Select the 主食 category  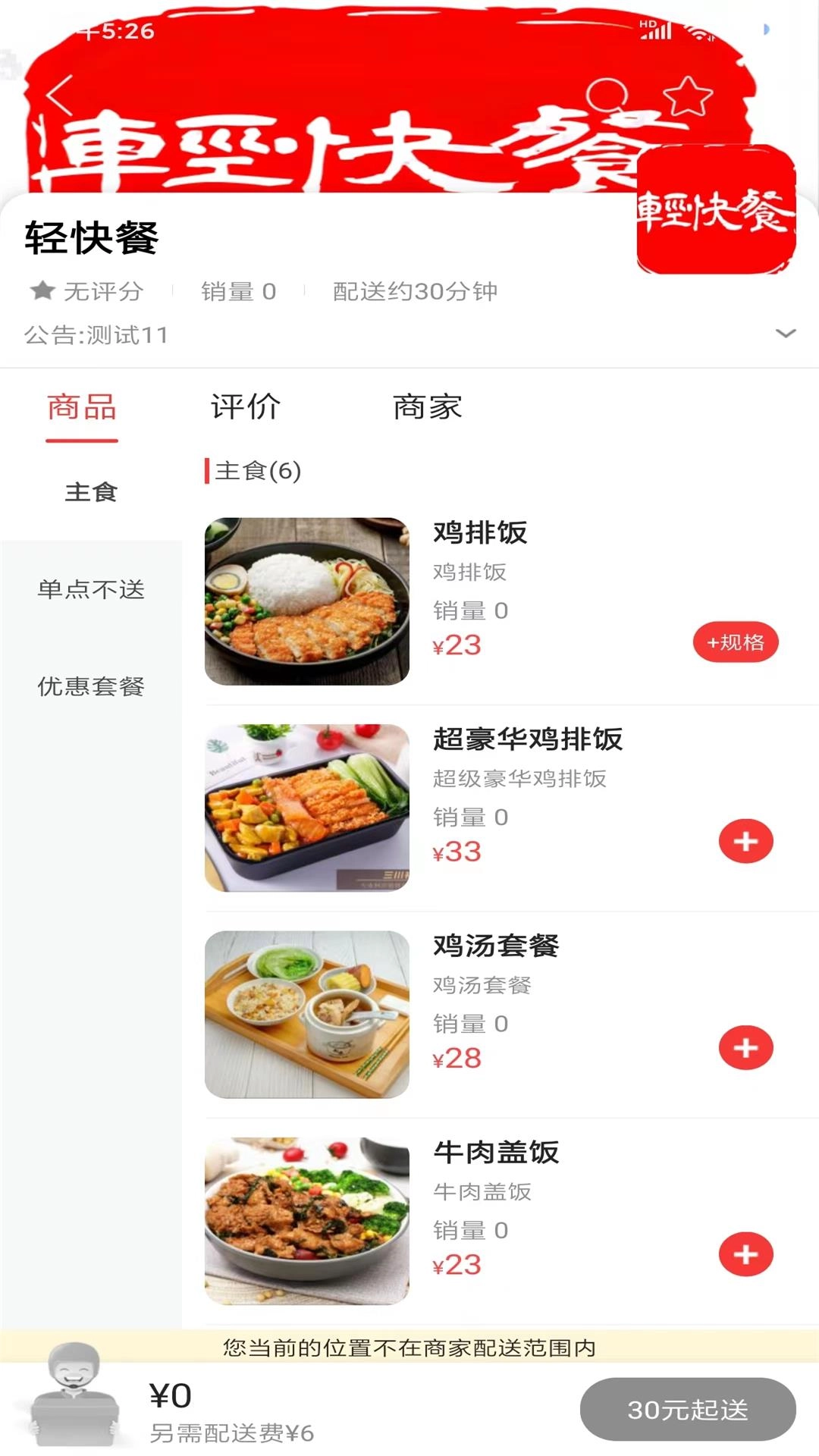coord(91,492)
